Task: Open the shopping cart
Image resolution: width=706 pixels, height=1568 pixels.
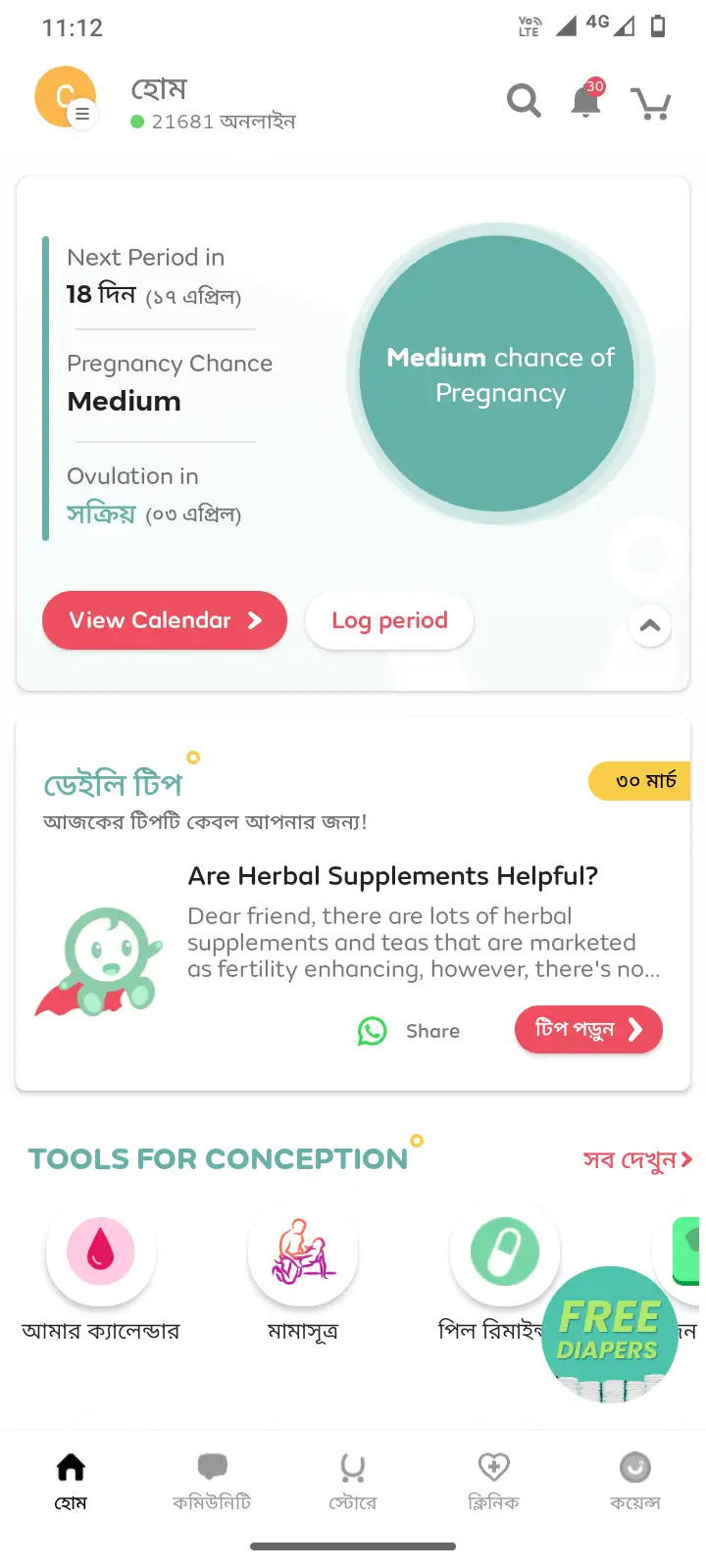Action: tap(651, 103)
